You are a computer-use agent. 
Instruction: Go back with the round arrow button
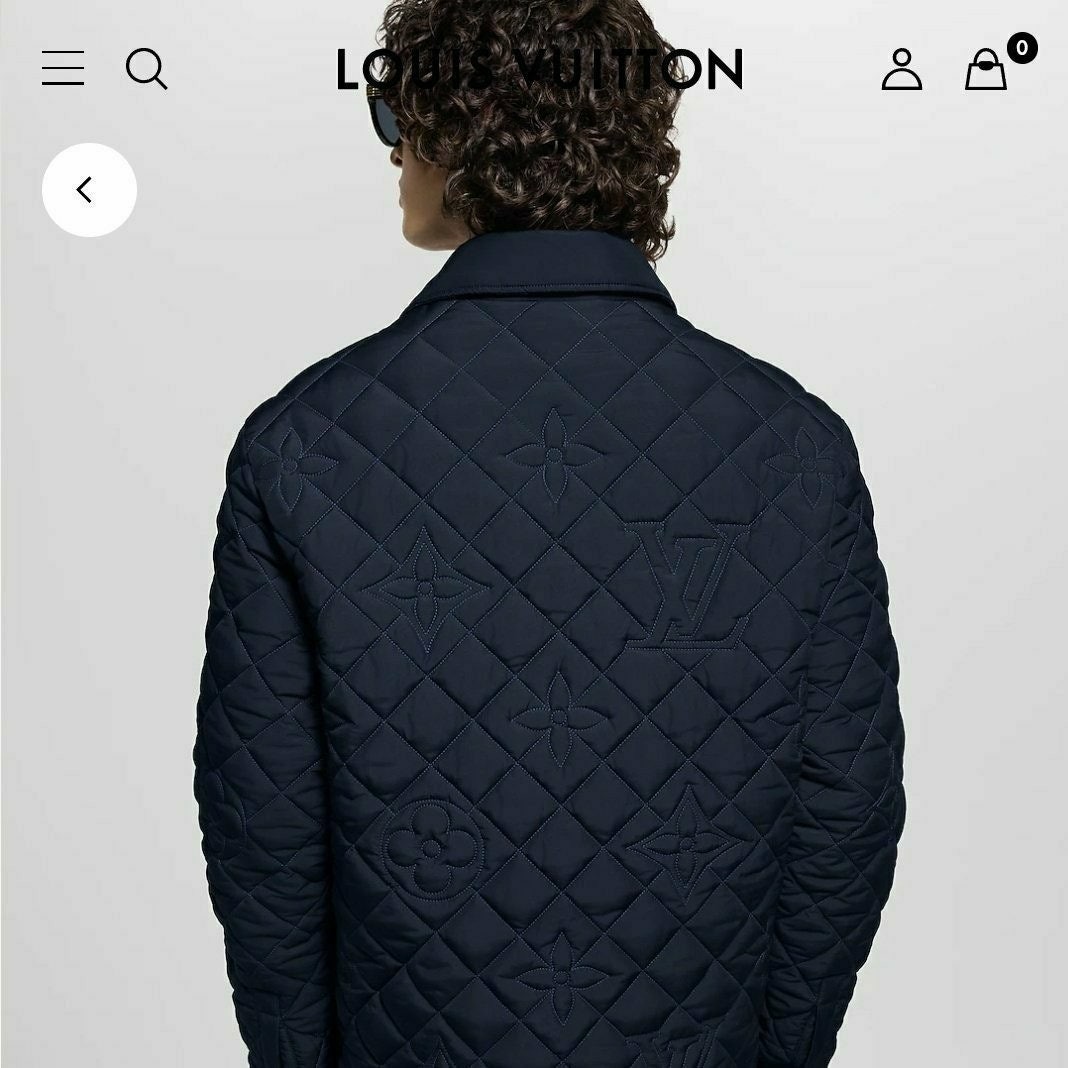89,190
